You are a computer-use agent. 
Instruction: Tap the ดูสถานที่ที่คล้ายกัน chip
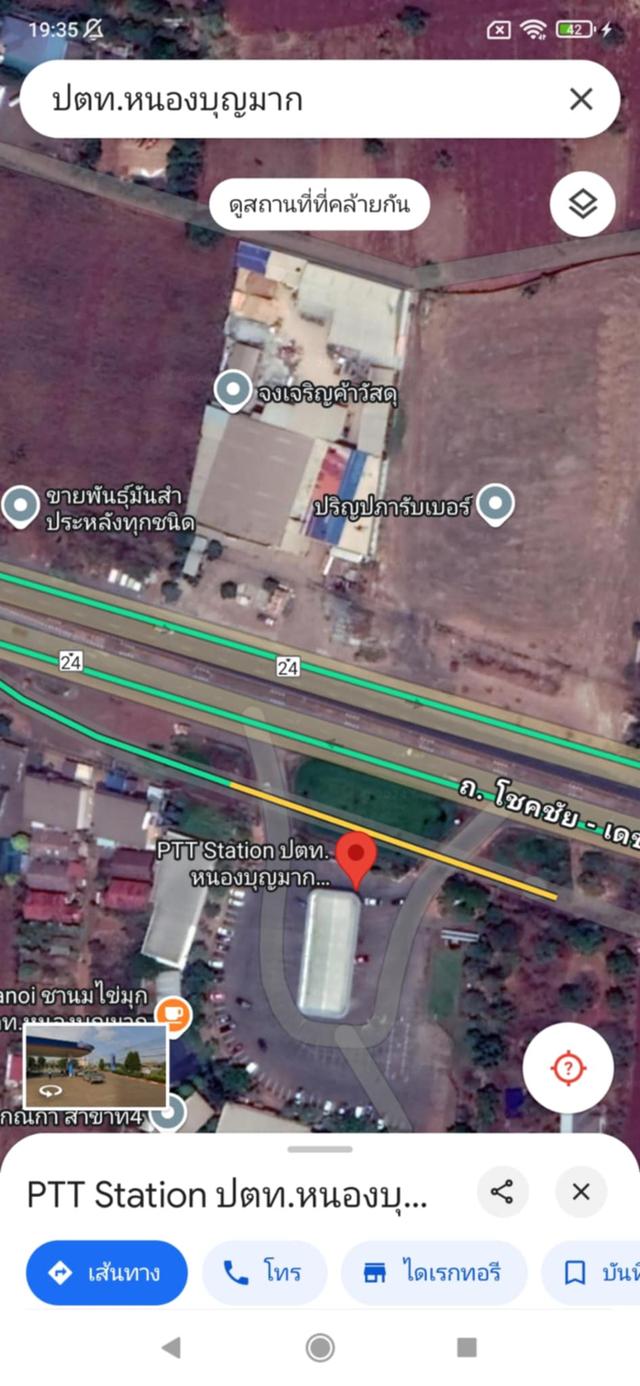point(320,206)
